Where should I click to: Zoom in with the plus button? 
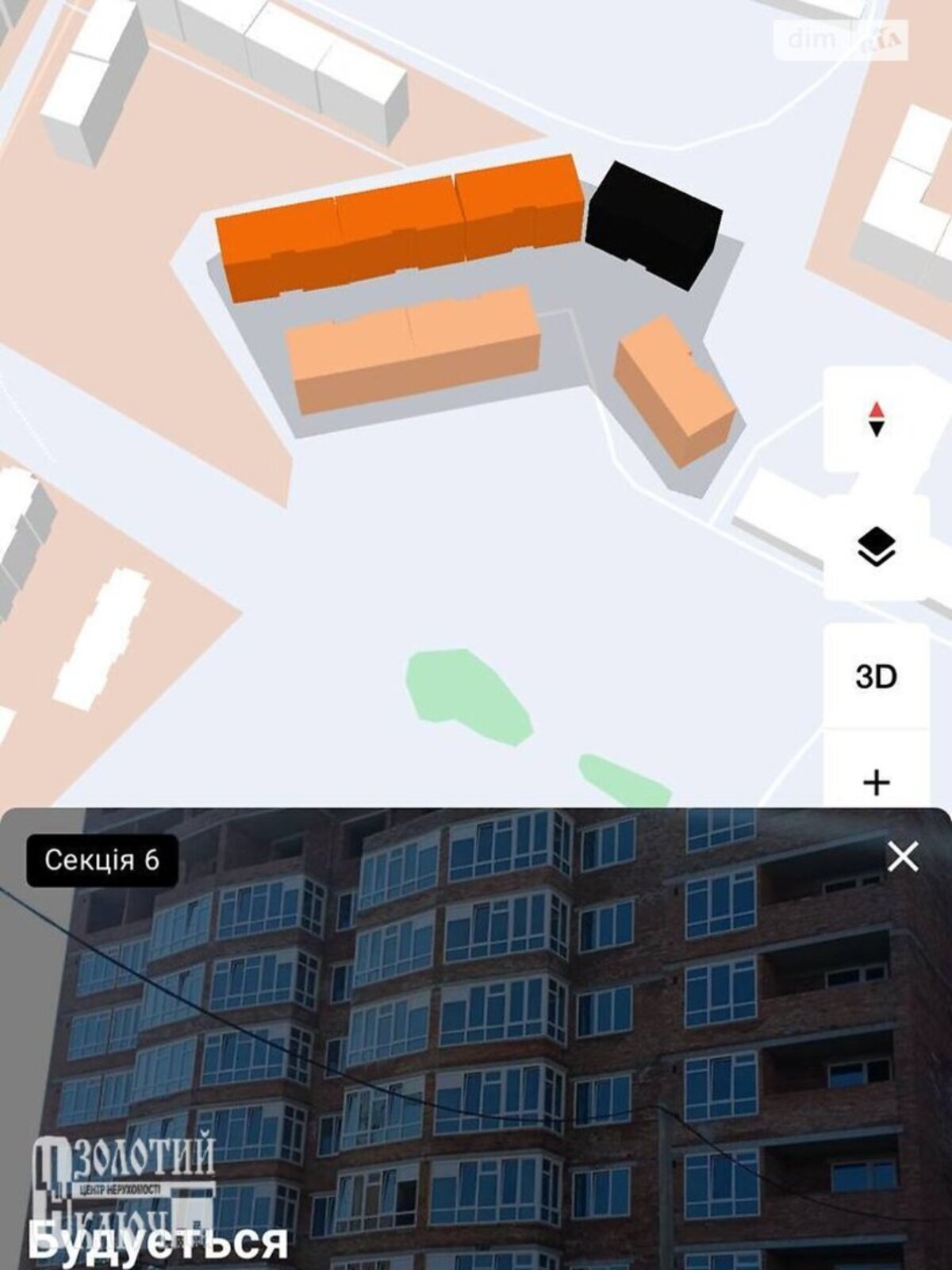[x=876, y=783]
